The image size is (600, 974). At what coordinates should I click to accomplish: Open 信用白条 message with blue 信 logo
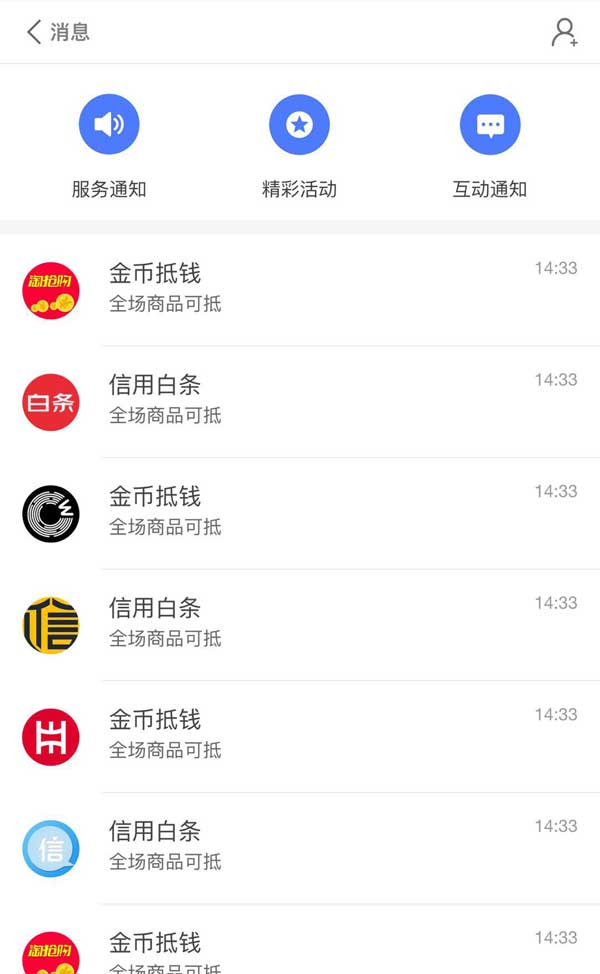[x=300, y=848]
